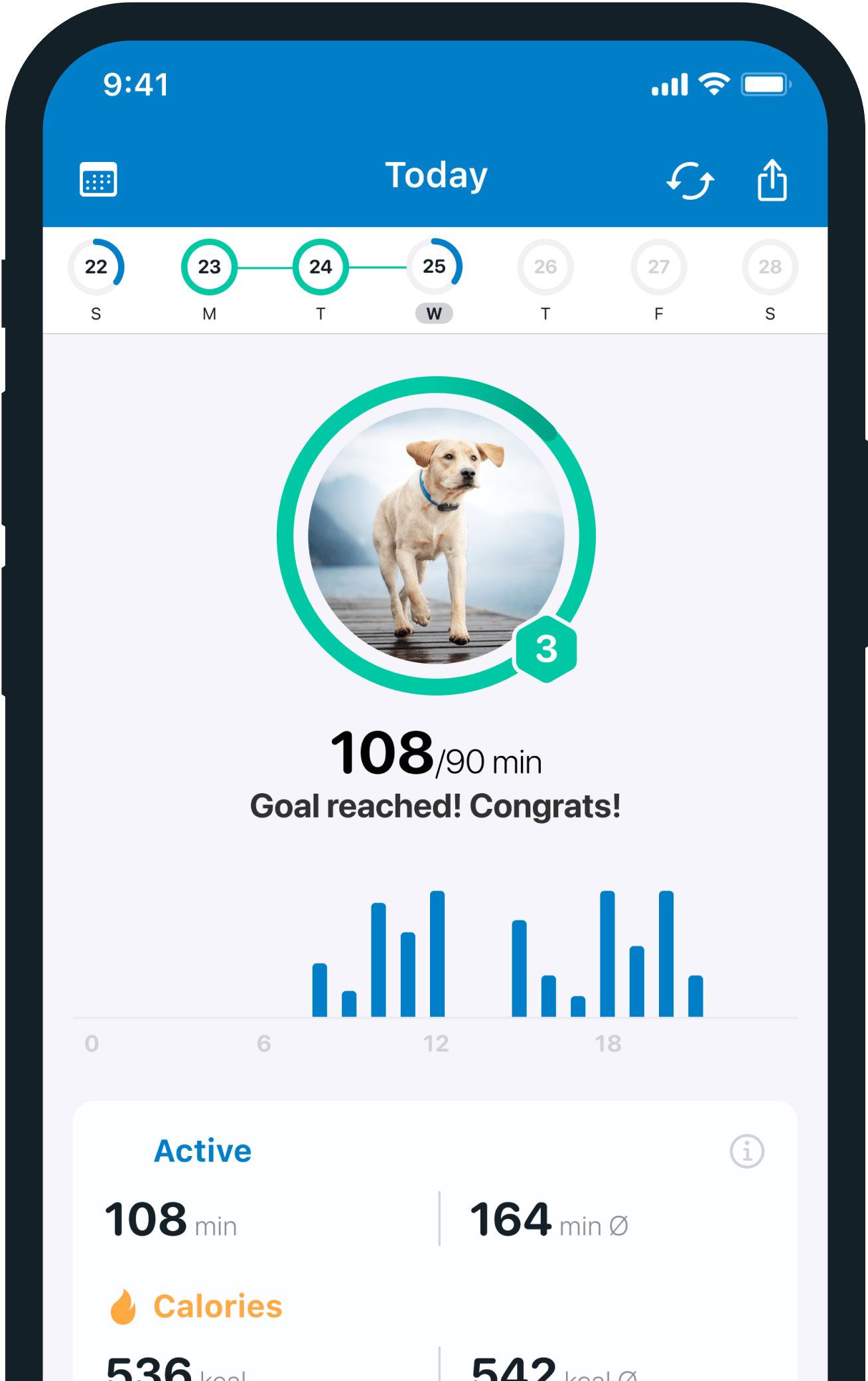The width and height of the screenshot is (868, 1381).
Task: Select Saturday the 28th
Action: coord(770,267)
